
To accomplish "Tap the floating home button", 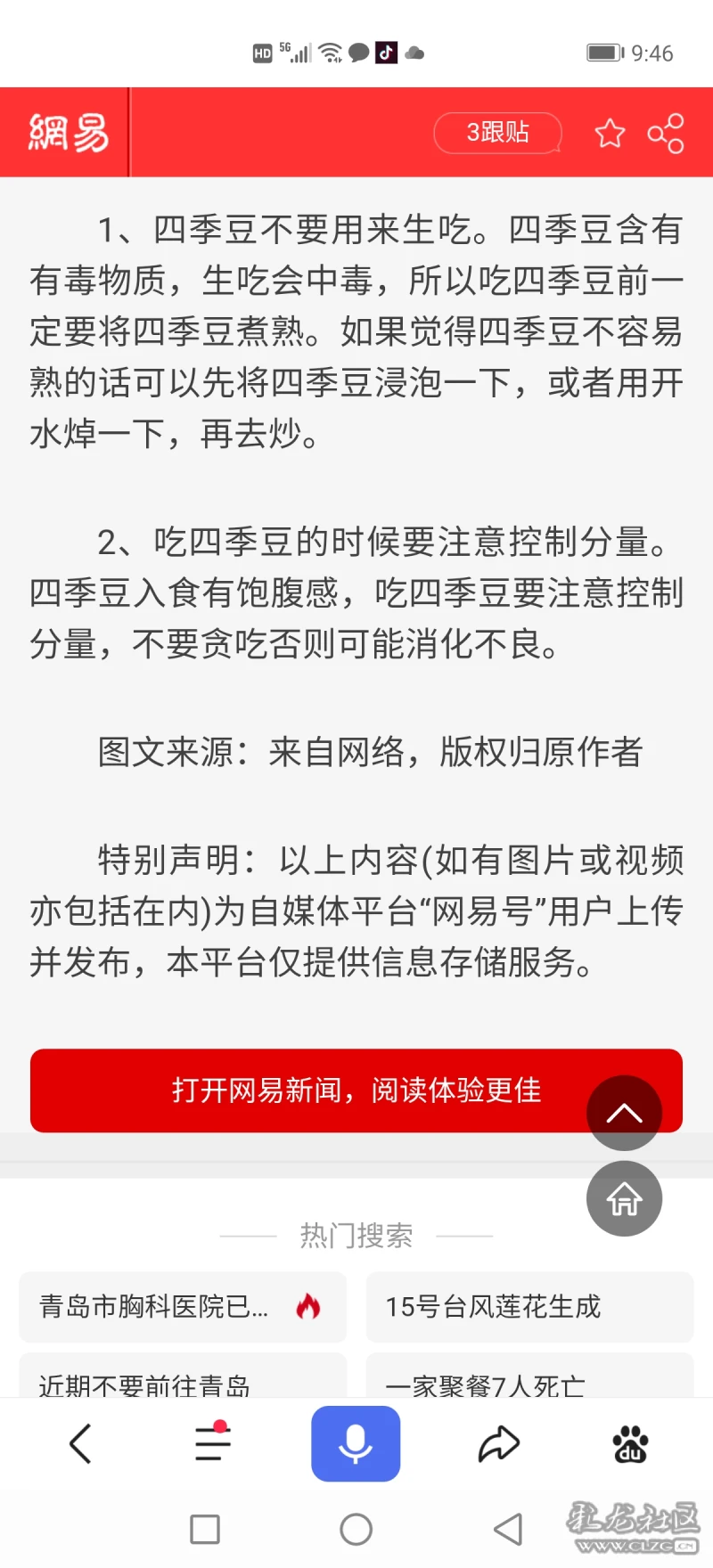I will [x=624, y=1198].
